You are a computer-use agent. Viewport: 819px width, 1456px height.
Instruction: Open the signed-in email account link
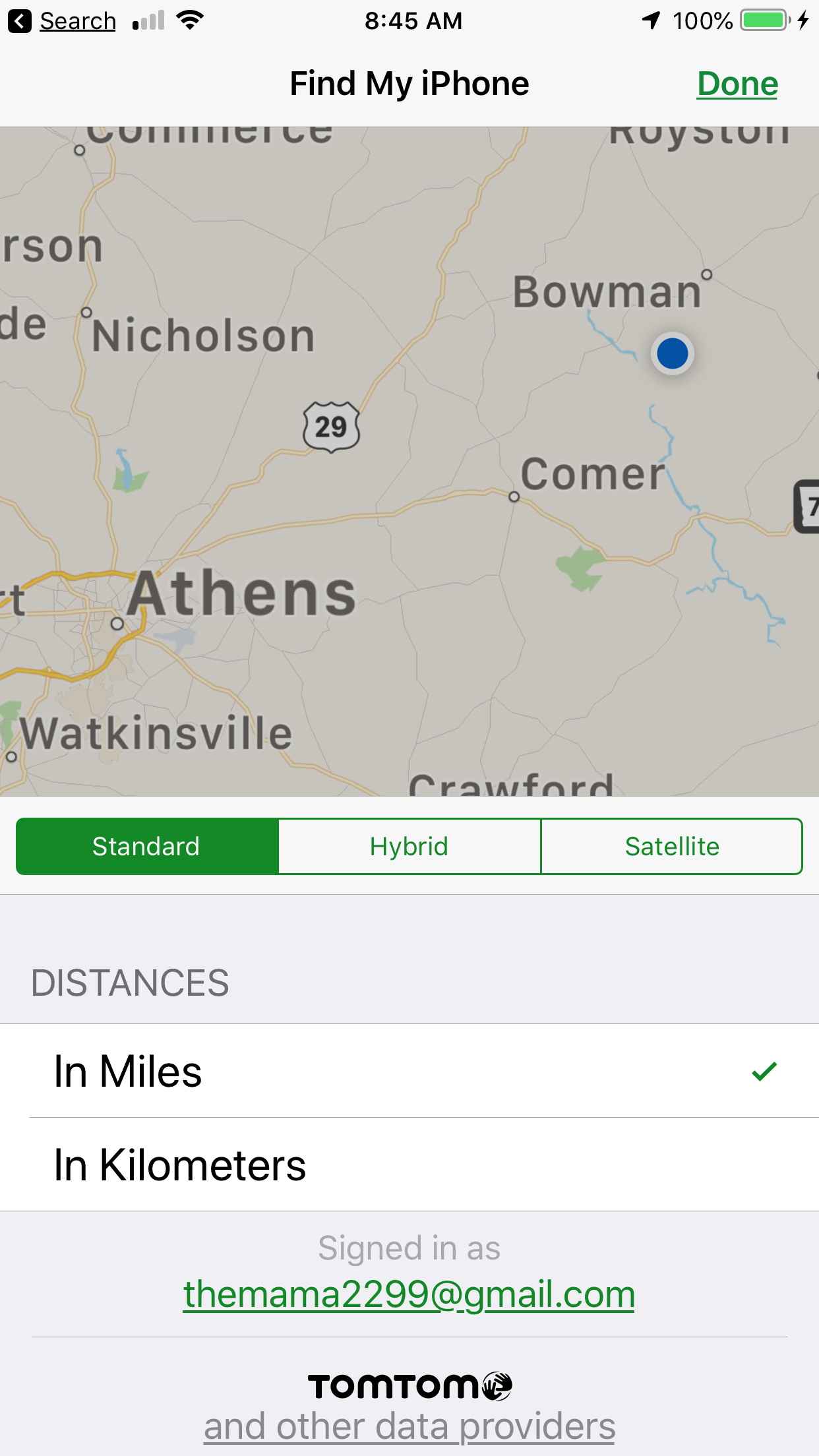coord(409,1294)
